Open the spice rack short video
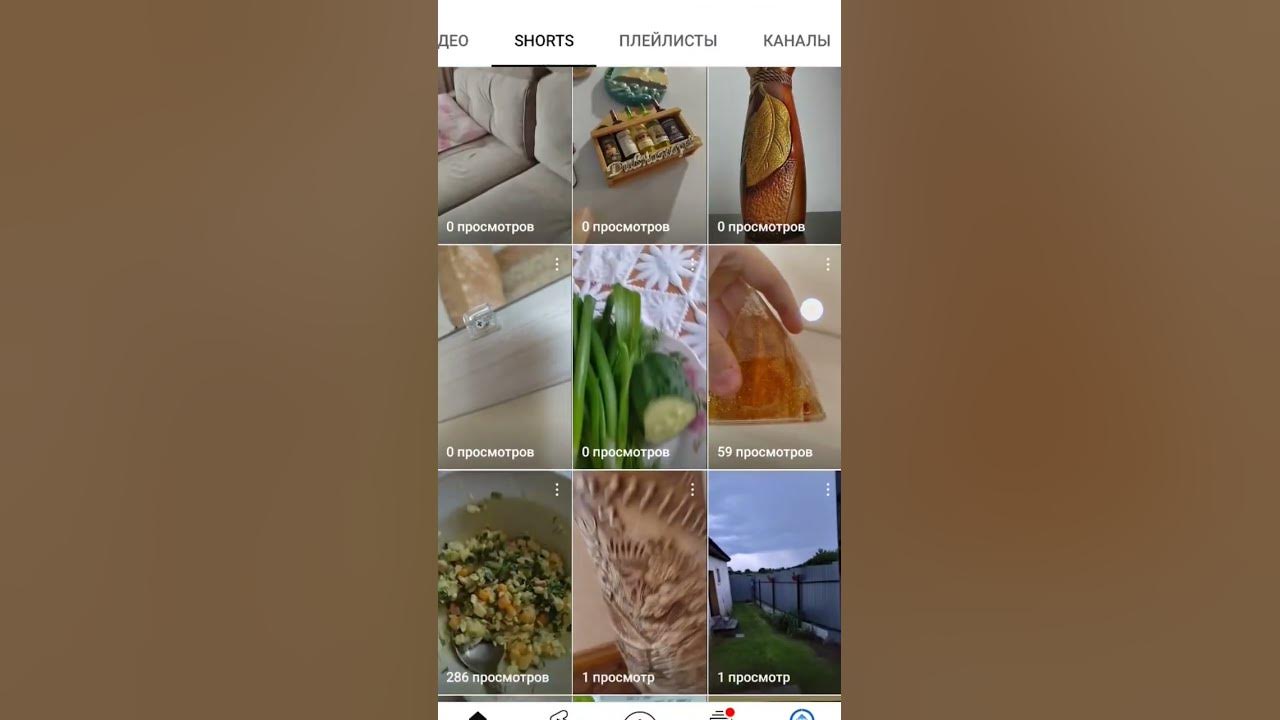 (x=639, y=150)
